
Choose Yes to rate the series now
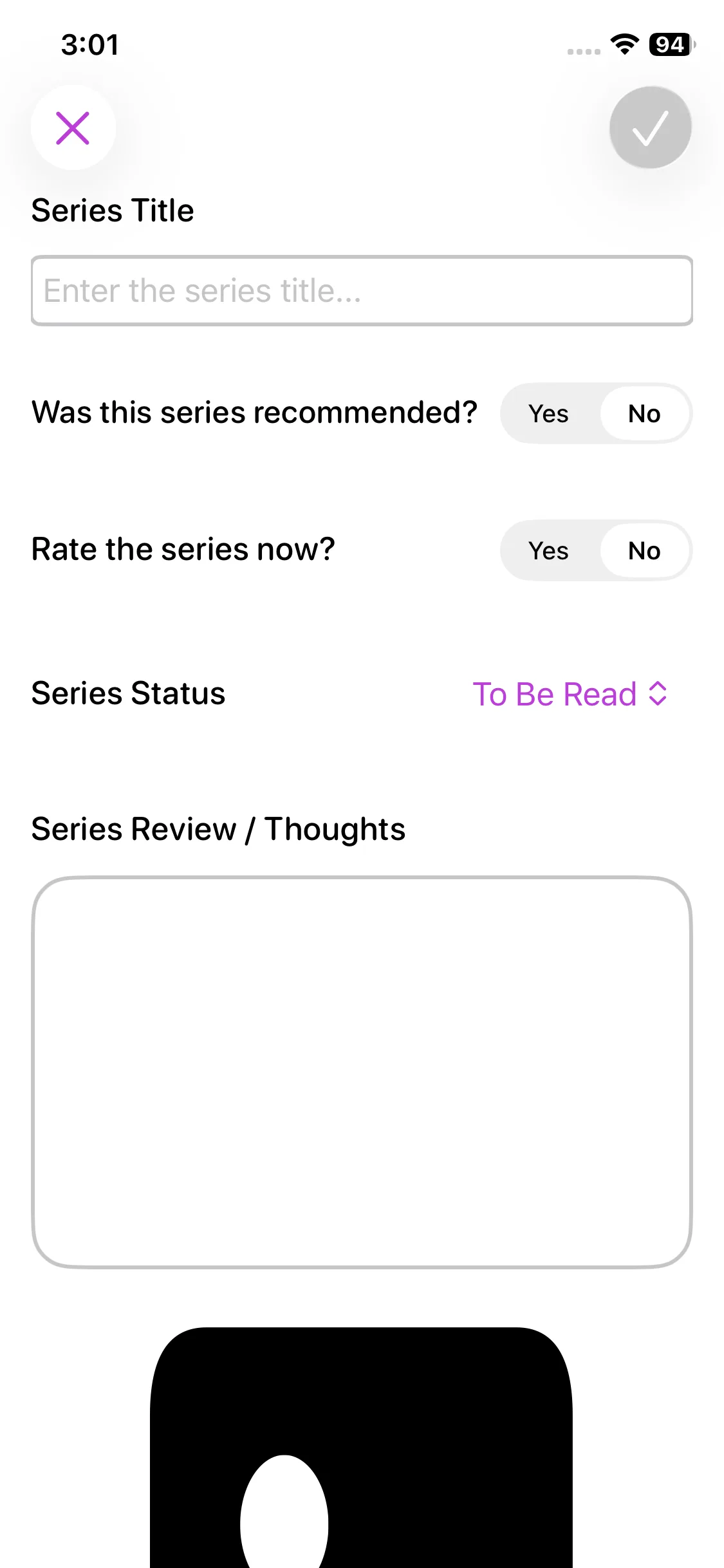548,550
